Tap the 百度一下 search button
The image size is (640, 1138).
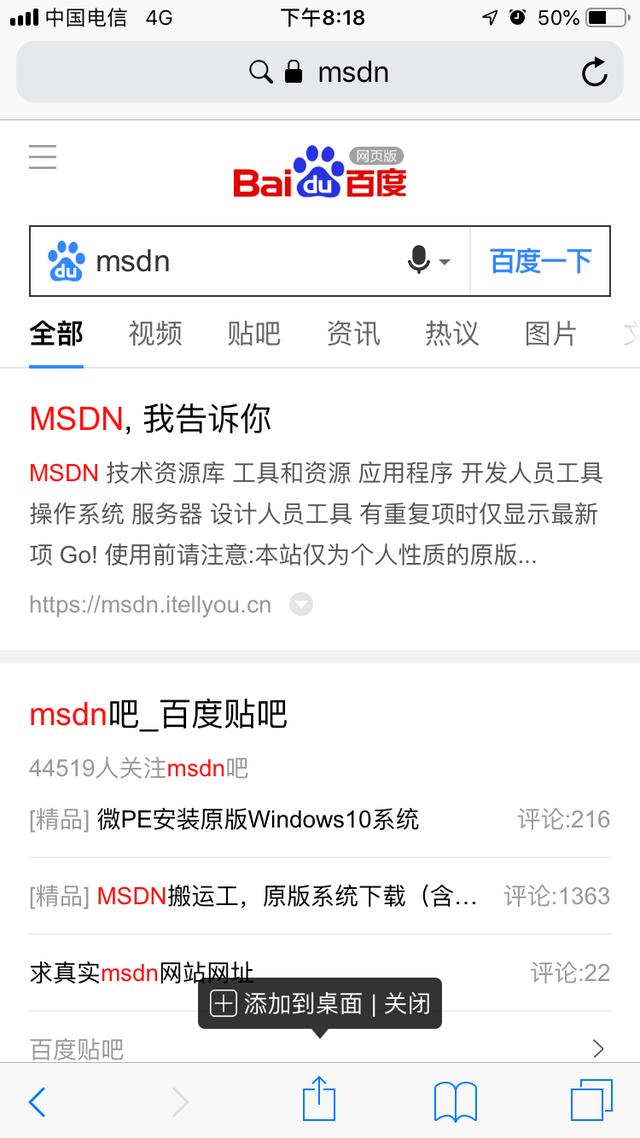point(540,262)
